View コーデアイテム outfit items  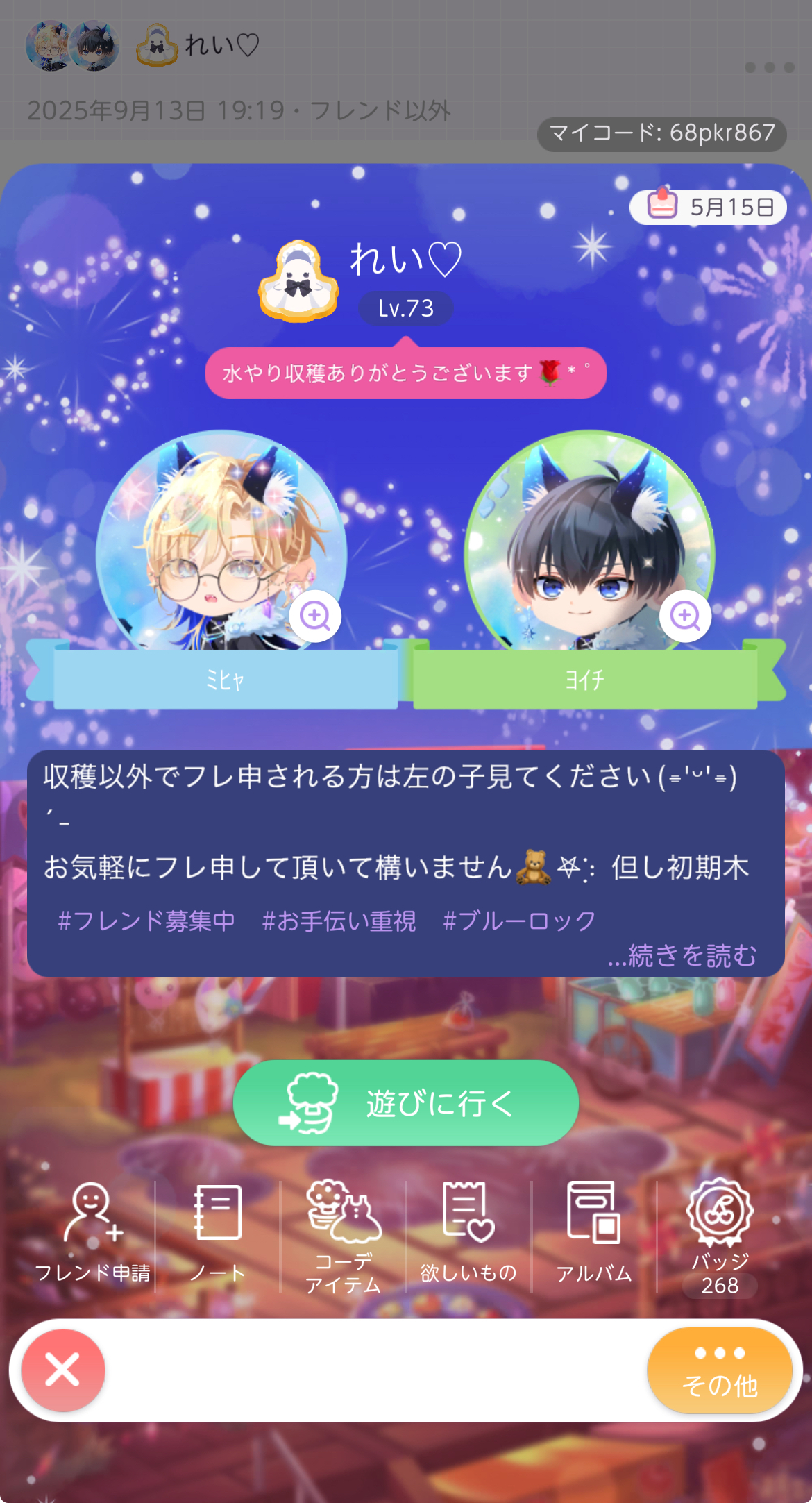coord(344,1236)
